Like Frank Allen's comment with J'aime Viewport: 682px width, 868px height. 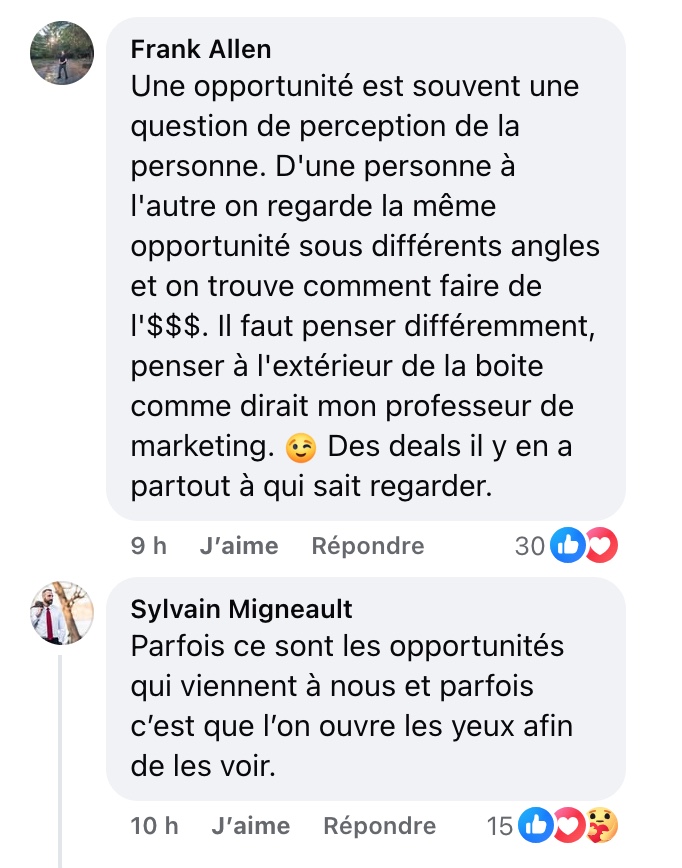click(x=238, y=546)
